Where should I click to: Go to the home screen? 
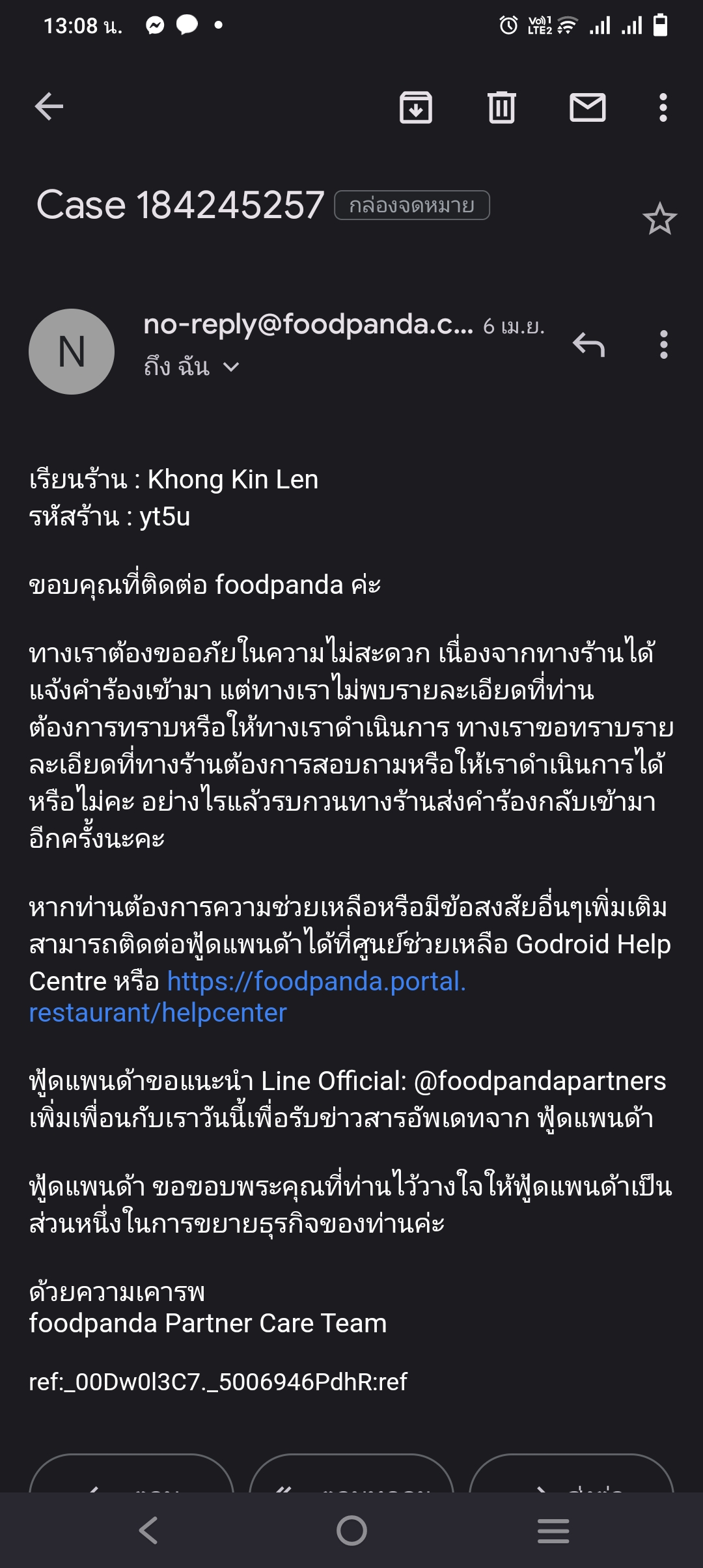click(351, 1530)
